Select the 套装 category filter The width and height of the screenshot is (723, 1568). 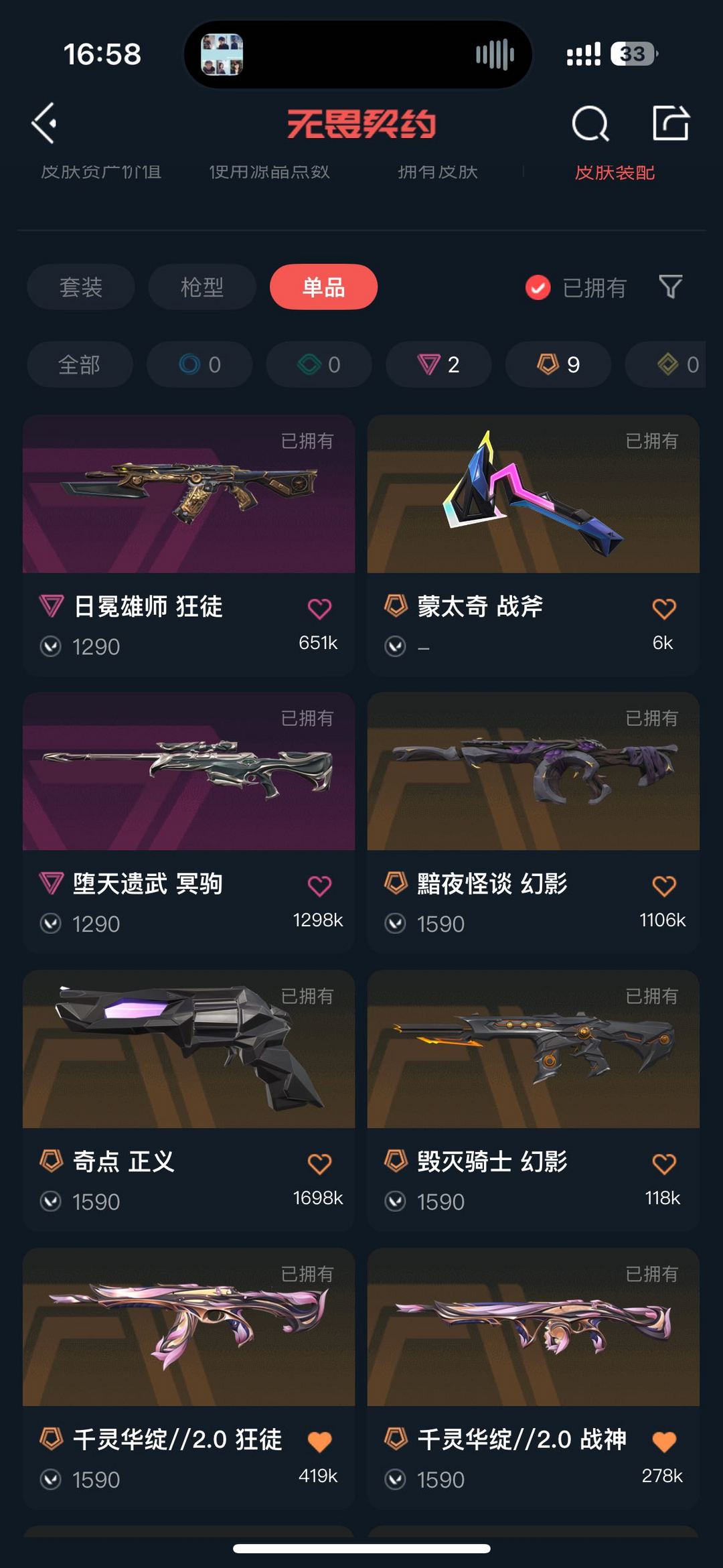point(80,287)
